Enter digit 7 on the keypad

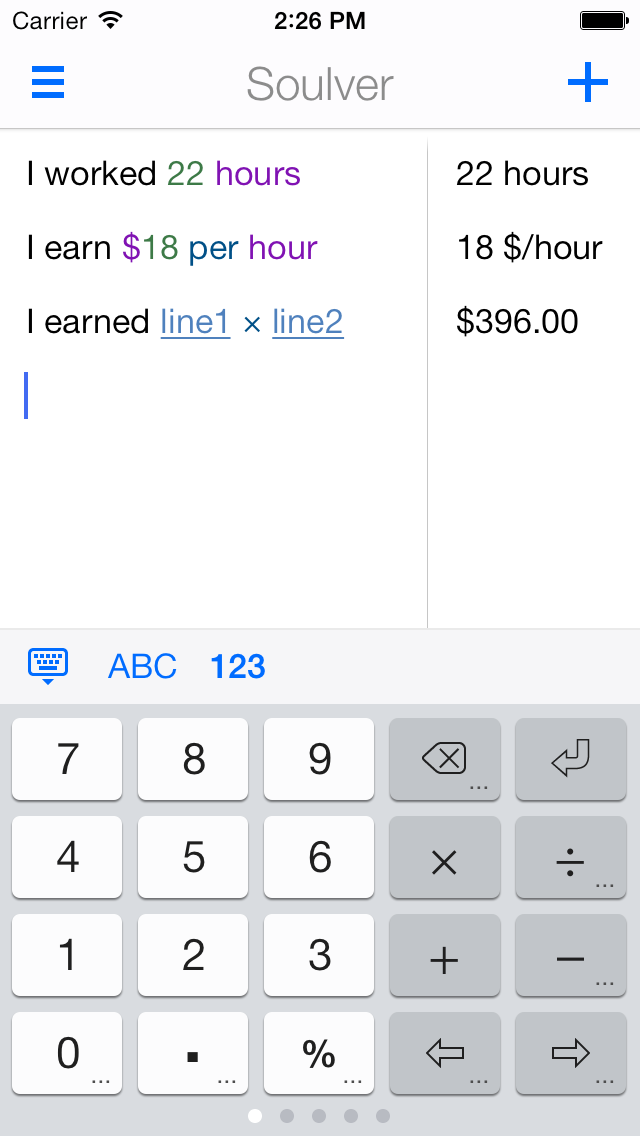click(x=67, y=759)
